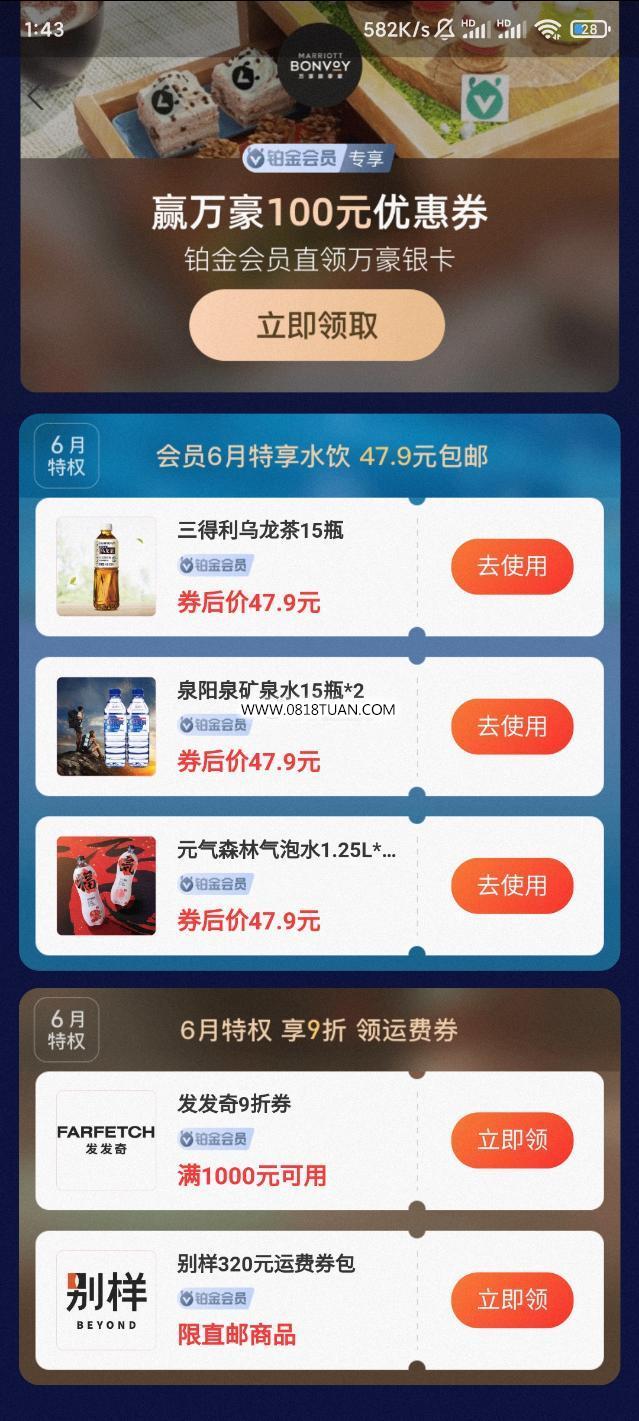Open the 泉阳泉矿泉水 product image
The width and height of the screenshot is (639, 1421).
click(x=106, y=726)
